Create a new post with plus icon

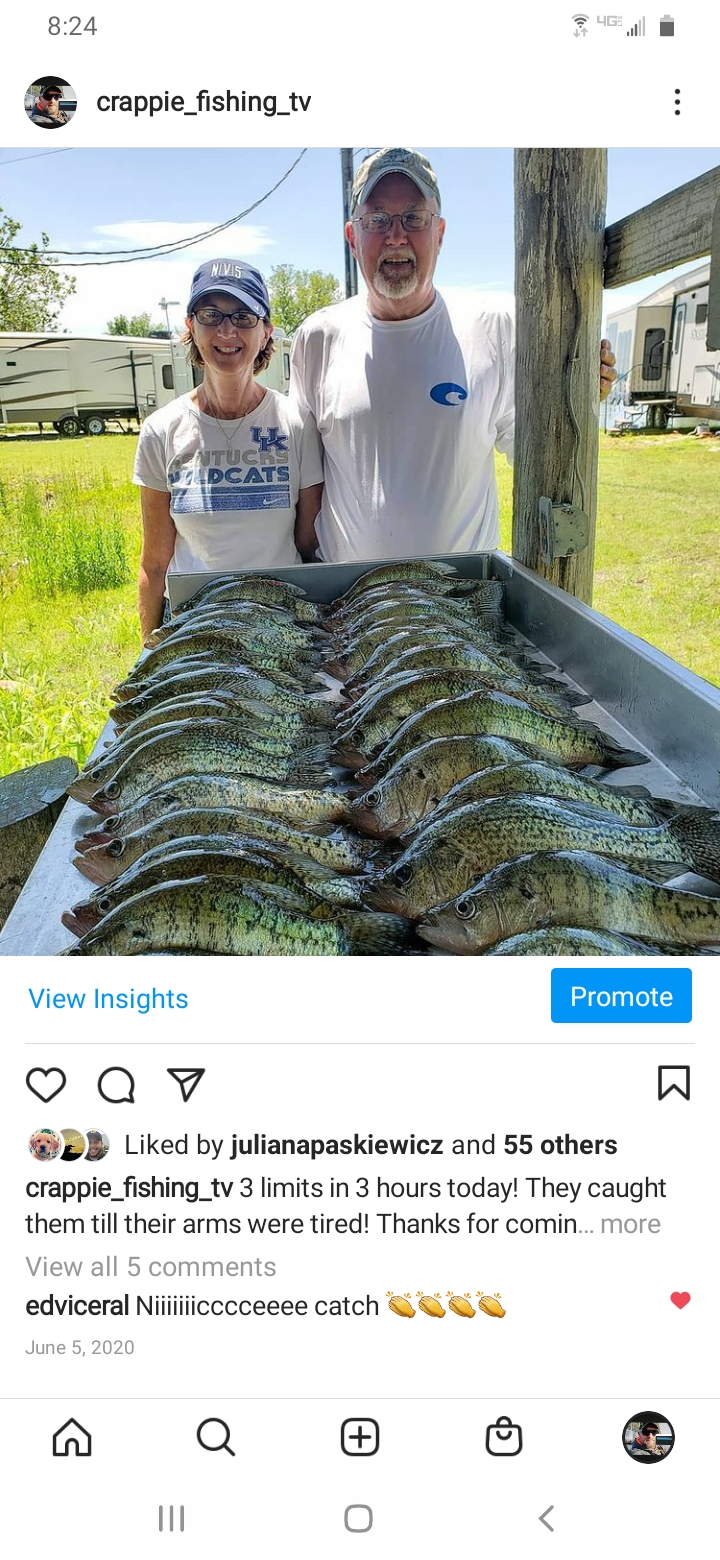coord(360,1438)
